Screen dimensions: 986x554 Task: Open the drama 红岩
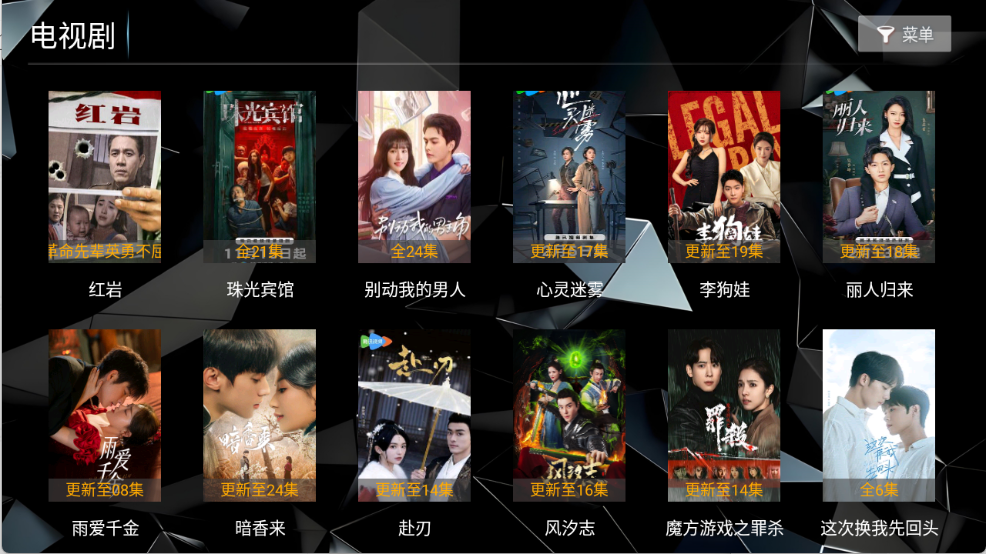click(x=105, y=177)
